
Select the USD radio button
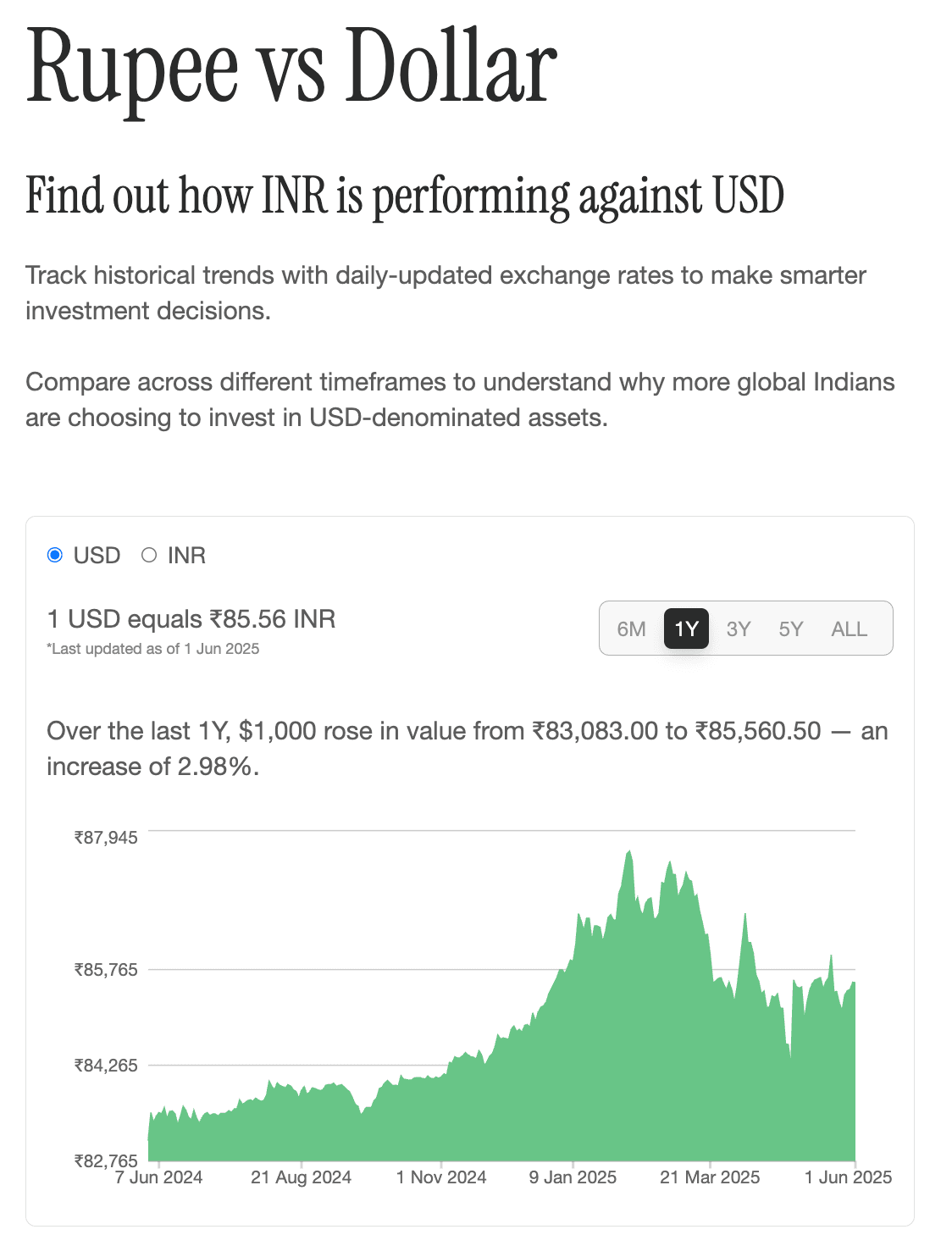pos(54,555)
